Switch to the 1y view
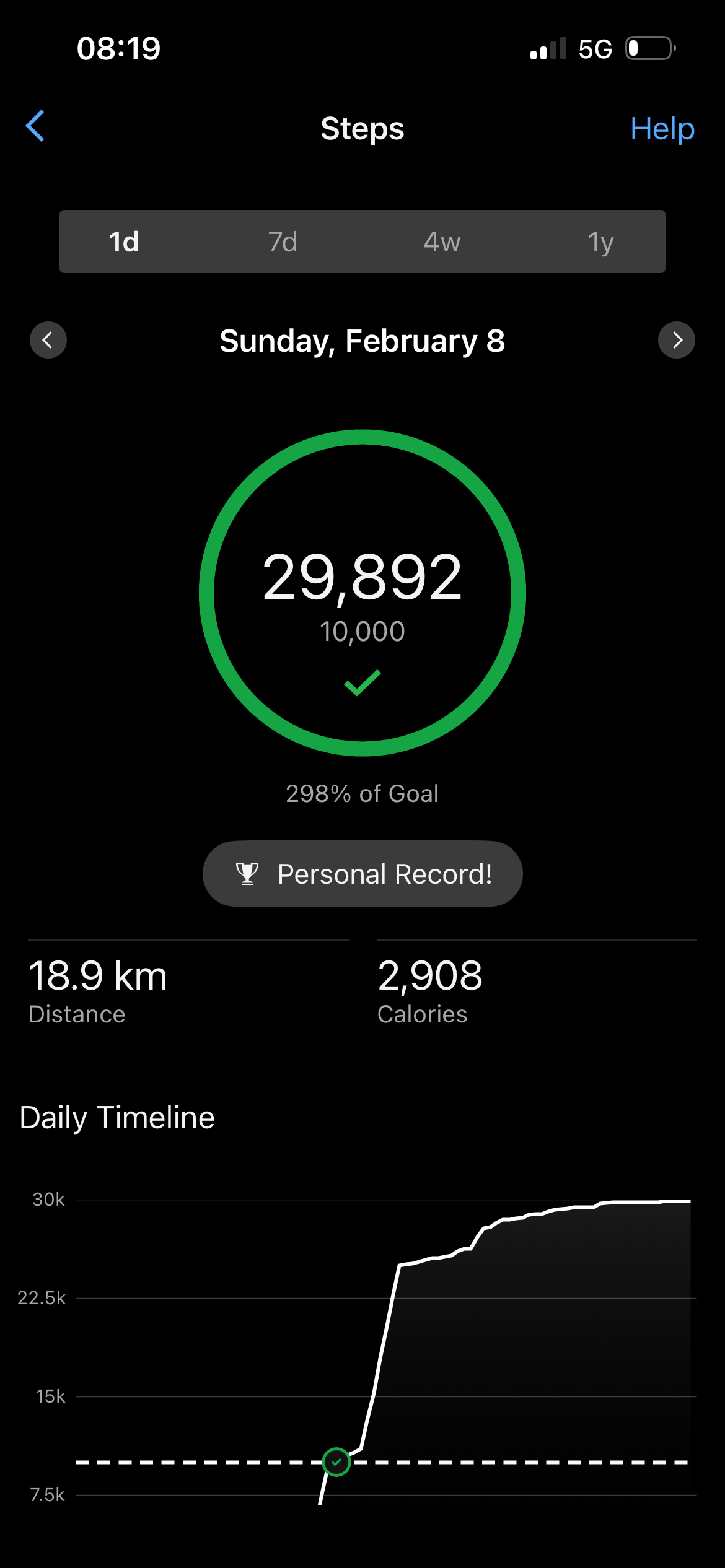Viewport: 725px width, 1568px height. 600,242
